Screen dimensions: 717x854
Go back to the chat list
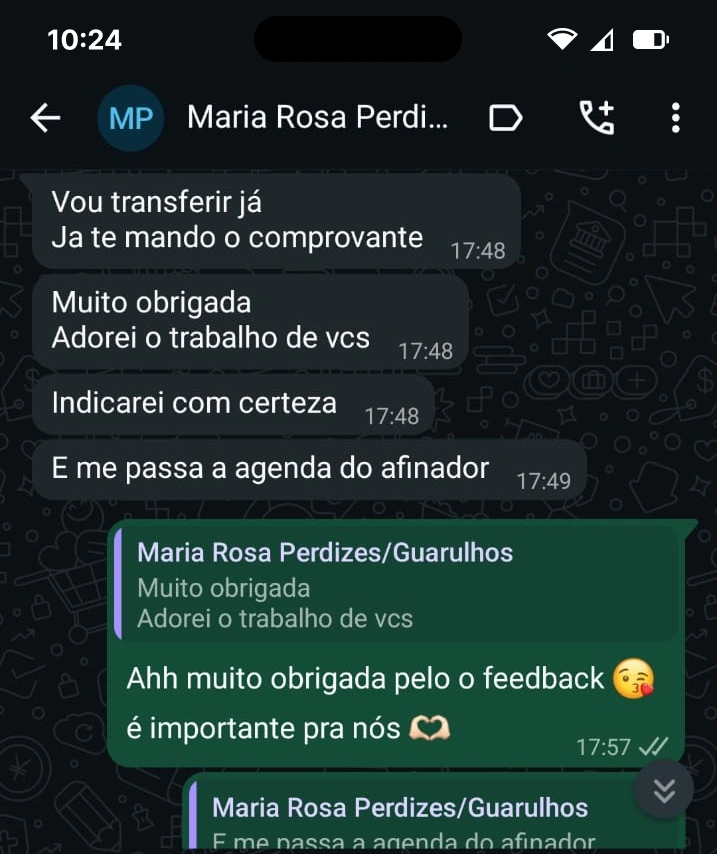(x=45, y=119)
